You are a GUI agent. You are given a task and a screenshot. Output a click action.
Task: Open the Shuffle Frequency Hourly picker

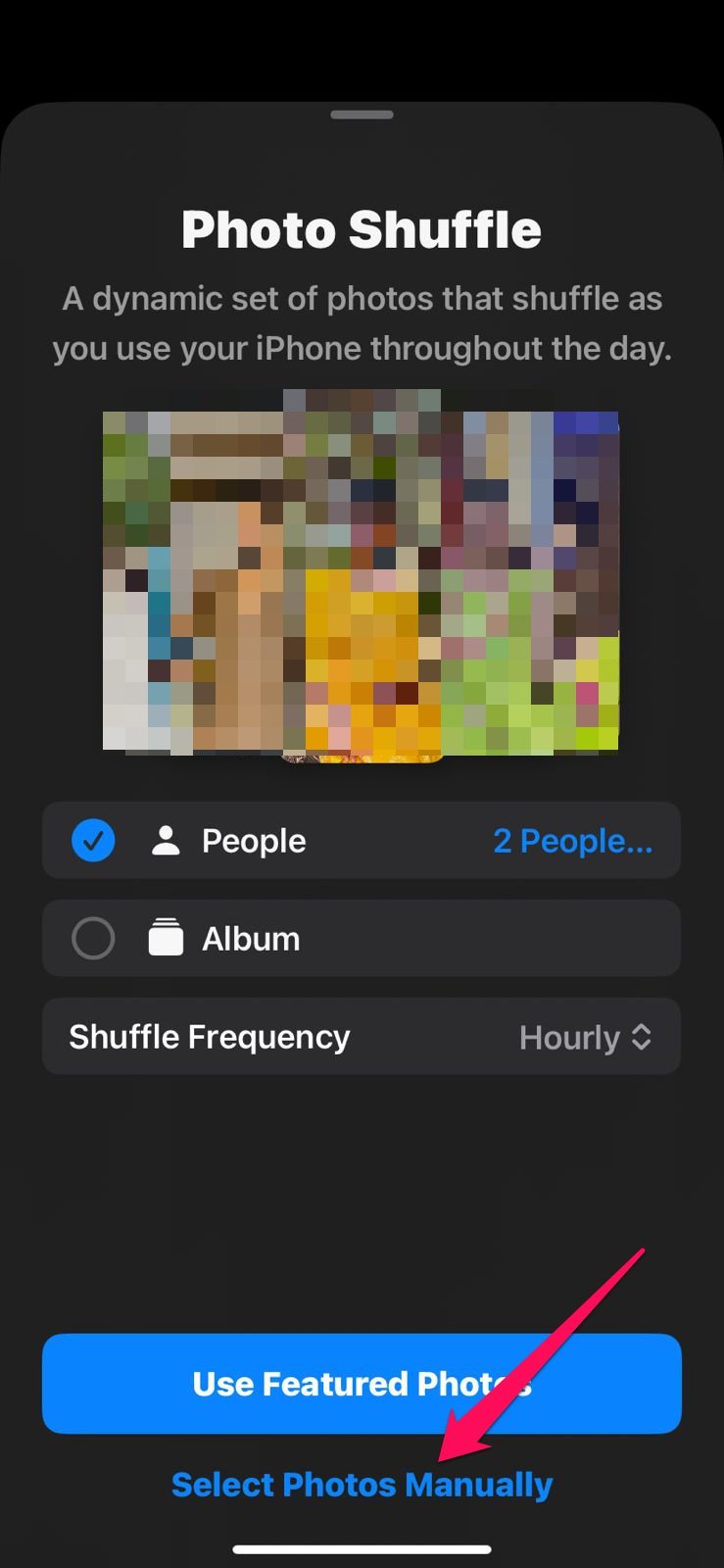585,1038
